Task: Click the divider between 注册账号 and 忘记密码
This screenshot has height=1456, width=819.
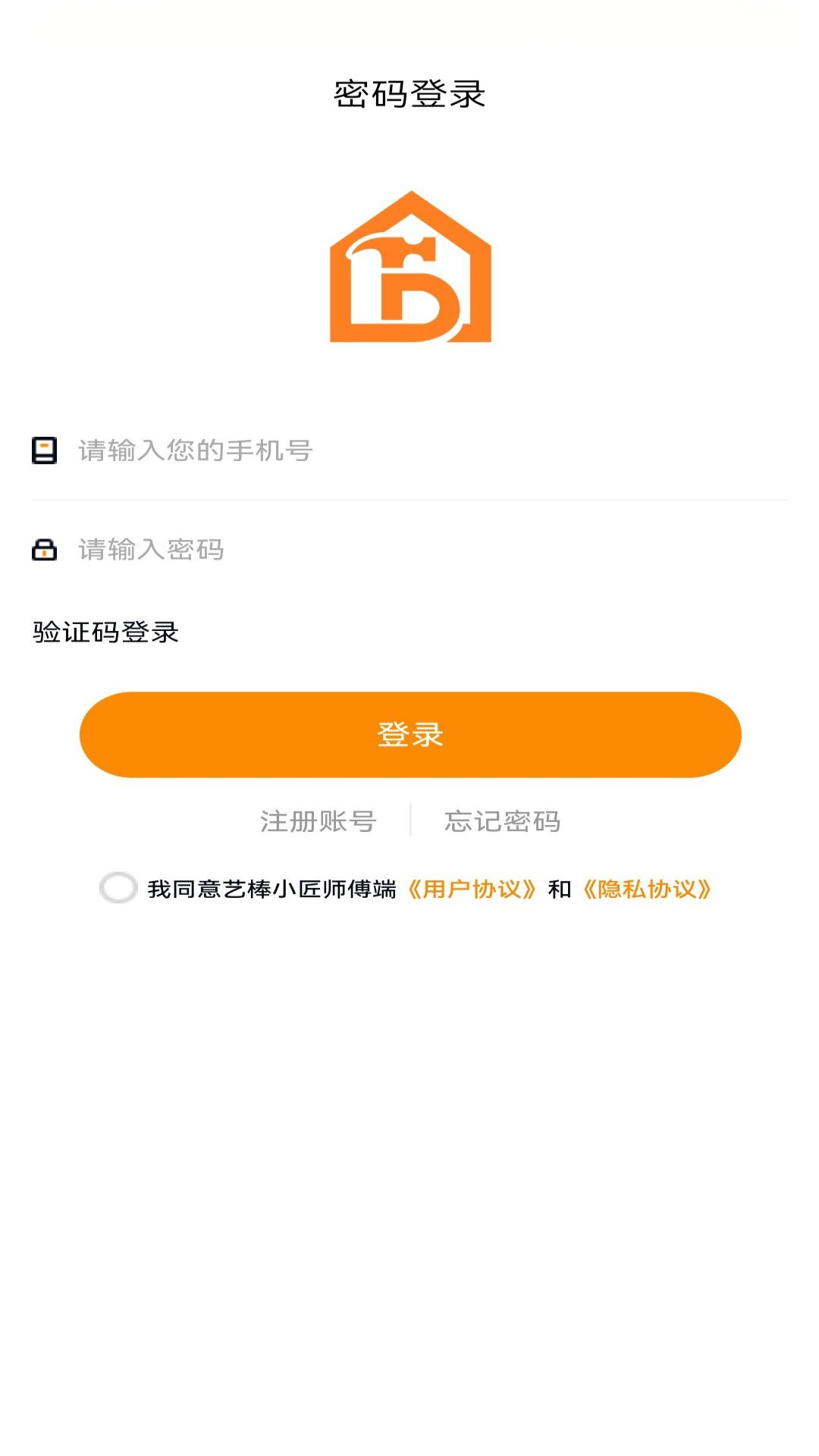Action: pos(409,821)
